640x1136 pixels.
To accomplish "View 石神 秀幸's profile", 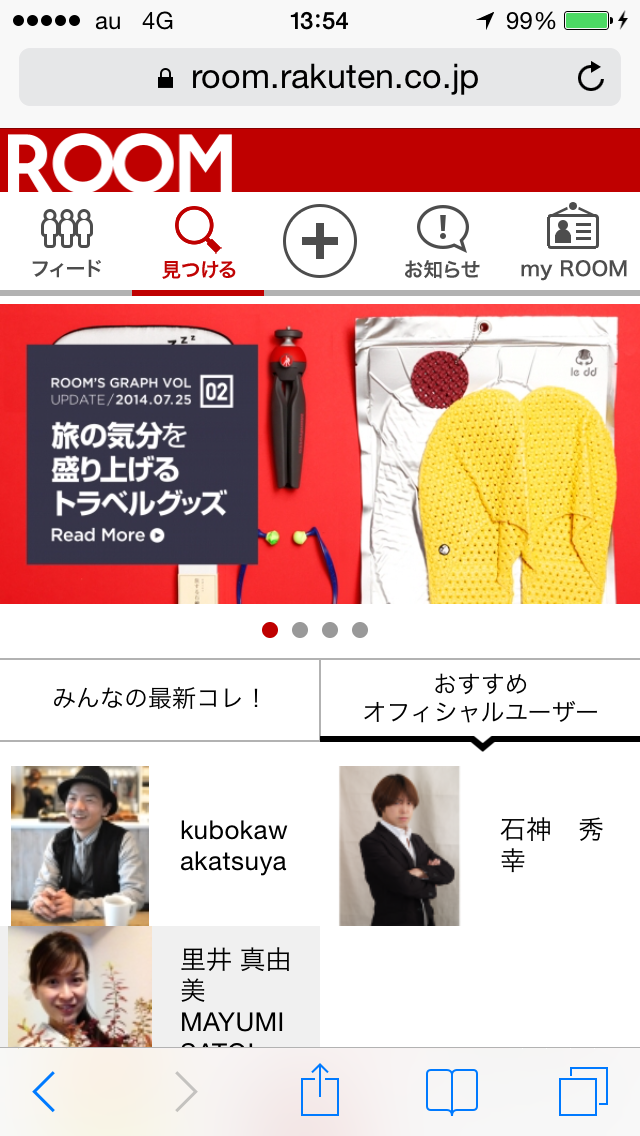I will [480, 846].
